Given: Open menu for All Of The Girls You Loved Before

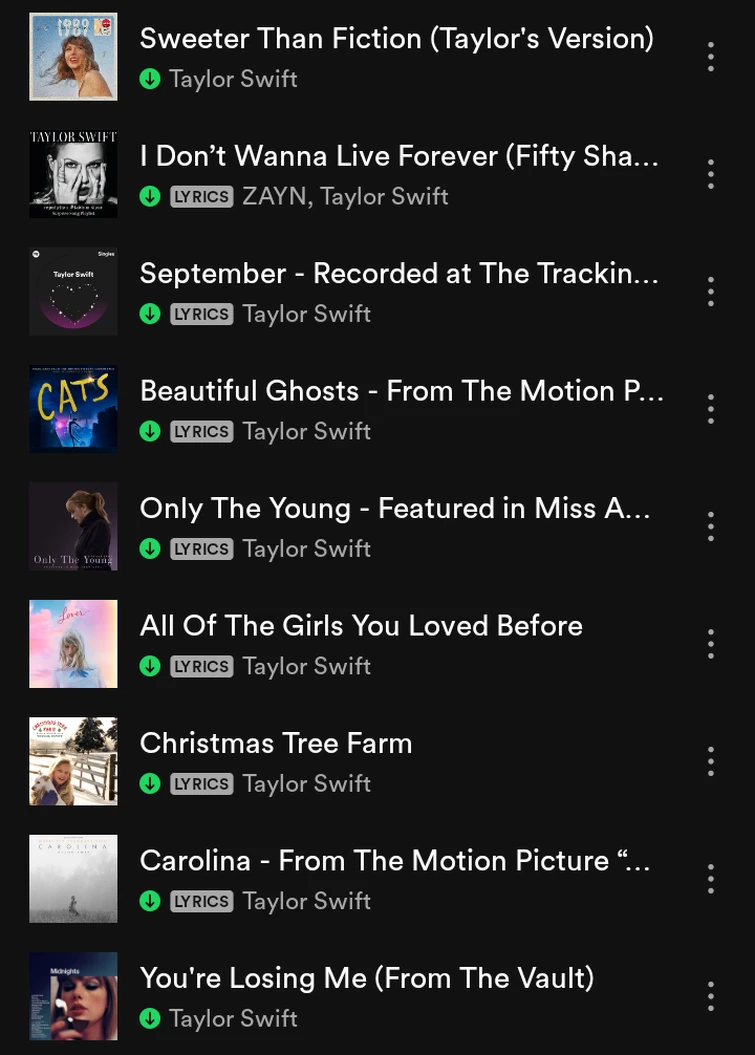Looking at the screenshot, I should [711, 644].
